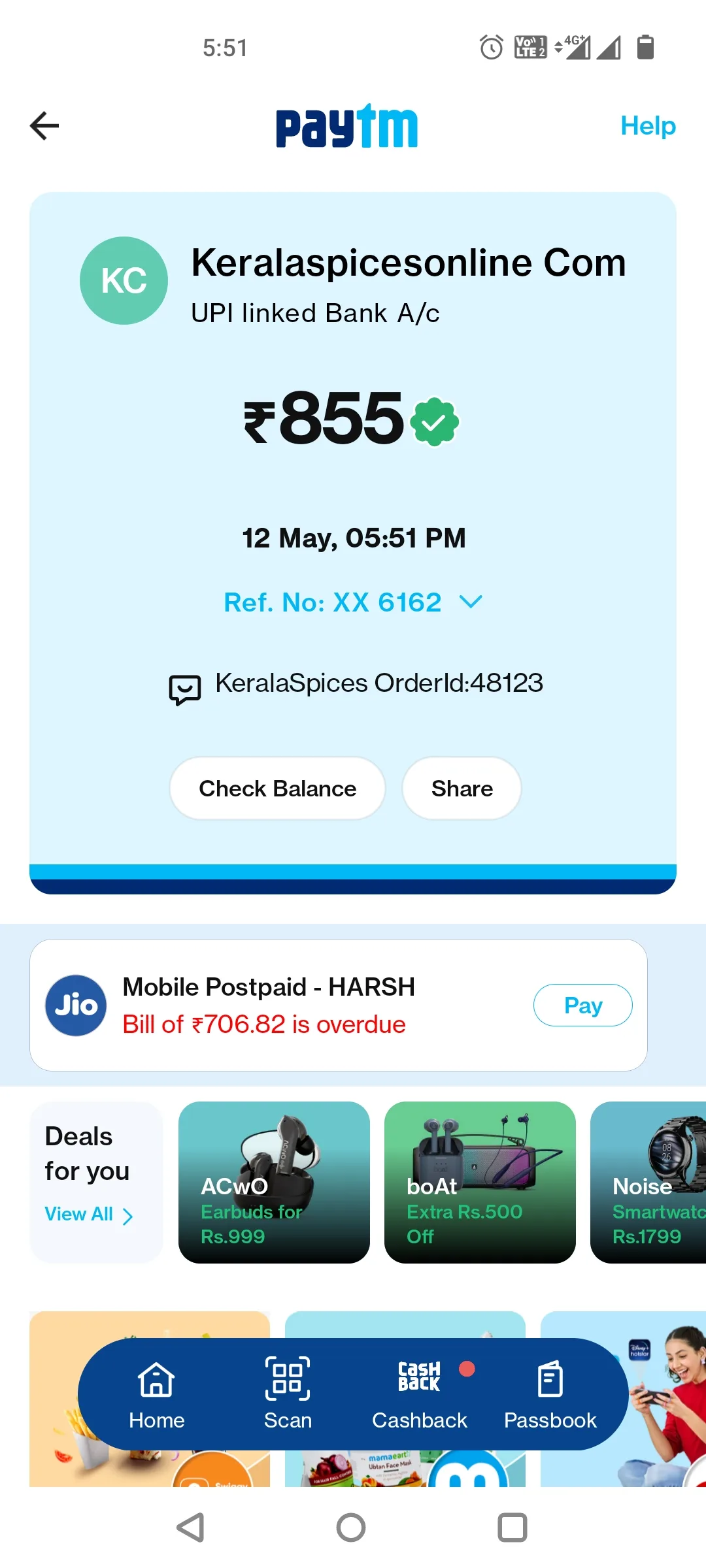Pay the overdue Jio postpaid bill
This screenshot has height=1568, width=706.
click(582, 1005)
